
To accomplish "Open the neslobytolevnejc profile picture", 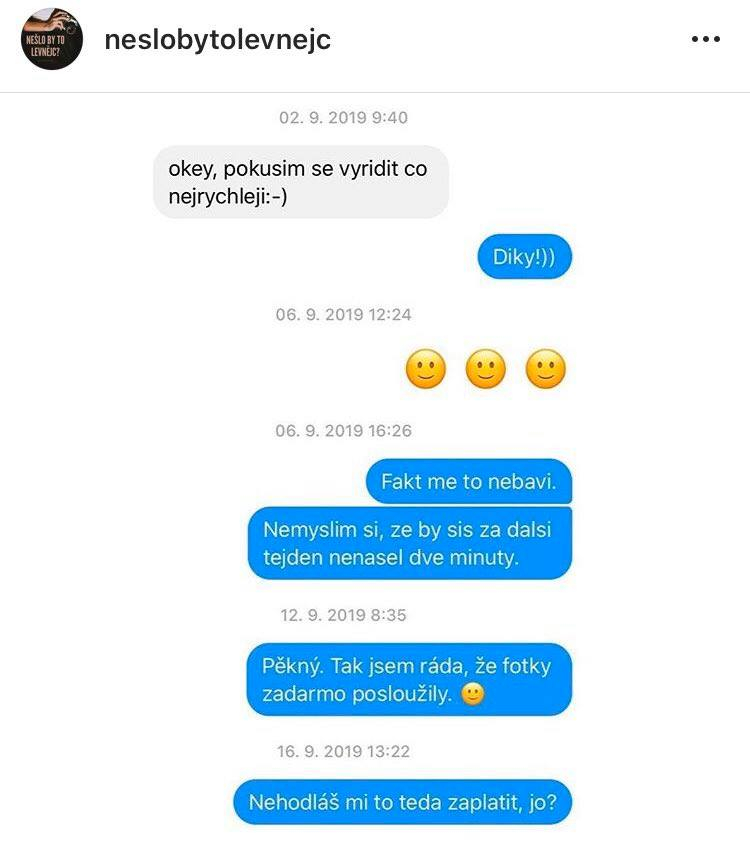I will [x=52, y=40].
